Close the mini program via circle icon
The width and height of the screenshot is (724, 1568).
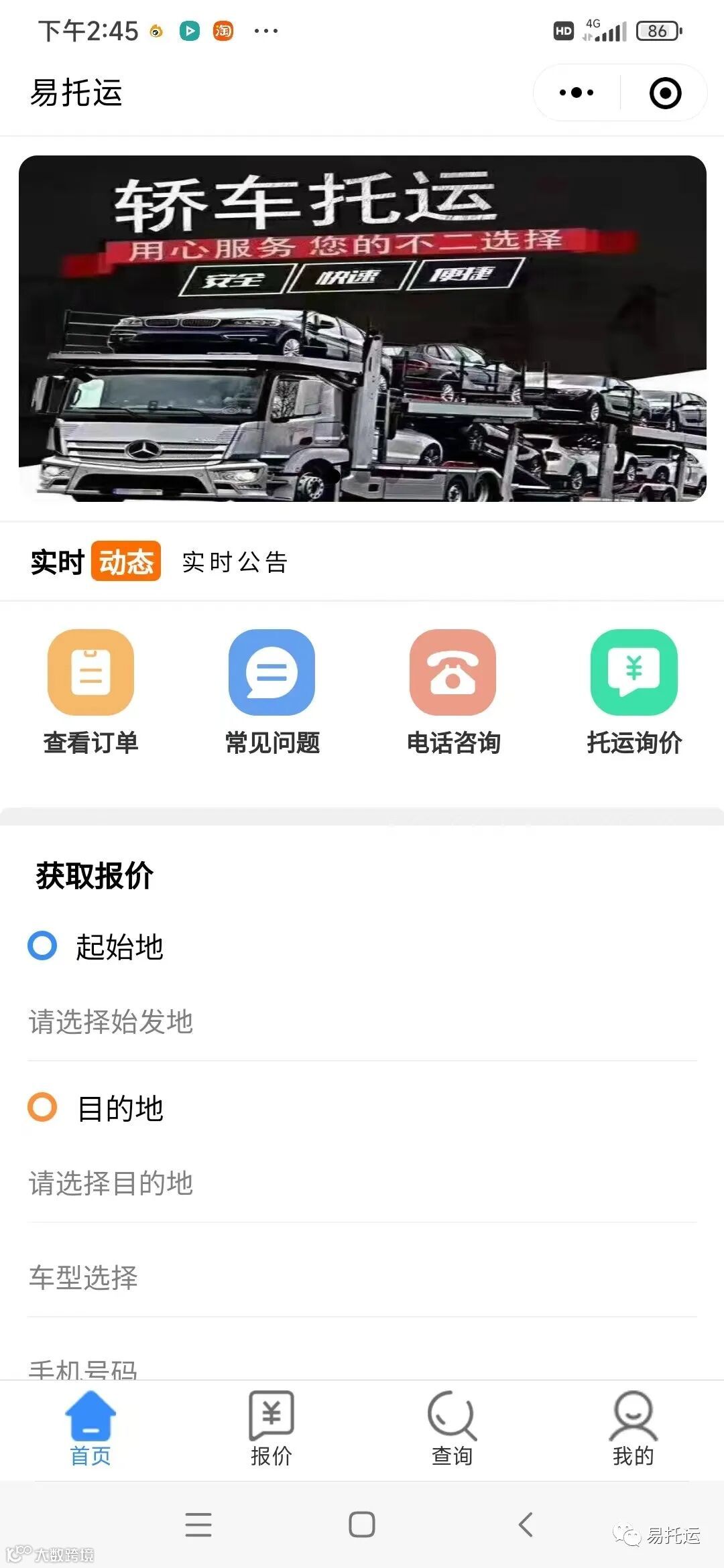click(665, 92)
